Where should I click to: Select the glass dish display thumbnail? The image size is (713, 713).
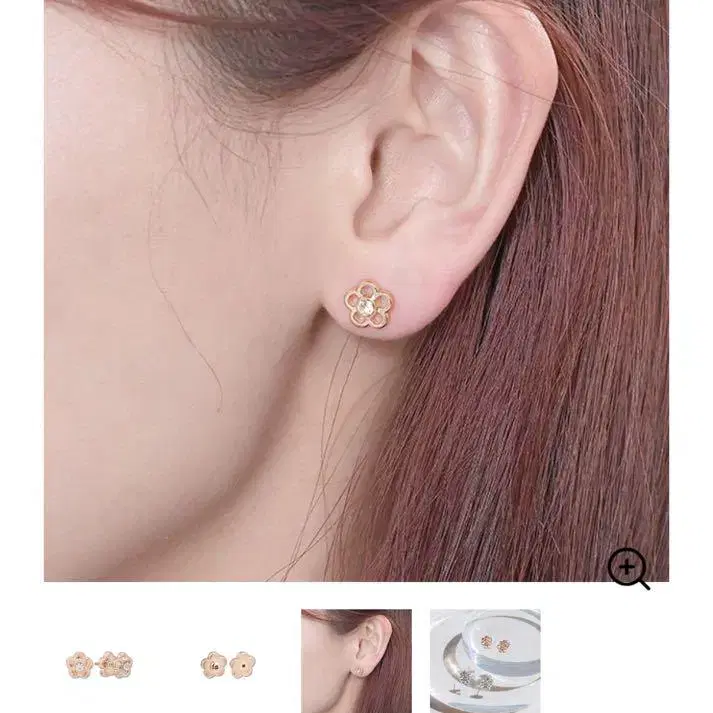485,661
